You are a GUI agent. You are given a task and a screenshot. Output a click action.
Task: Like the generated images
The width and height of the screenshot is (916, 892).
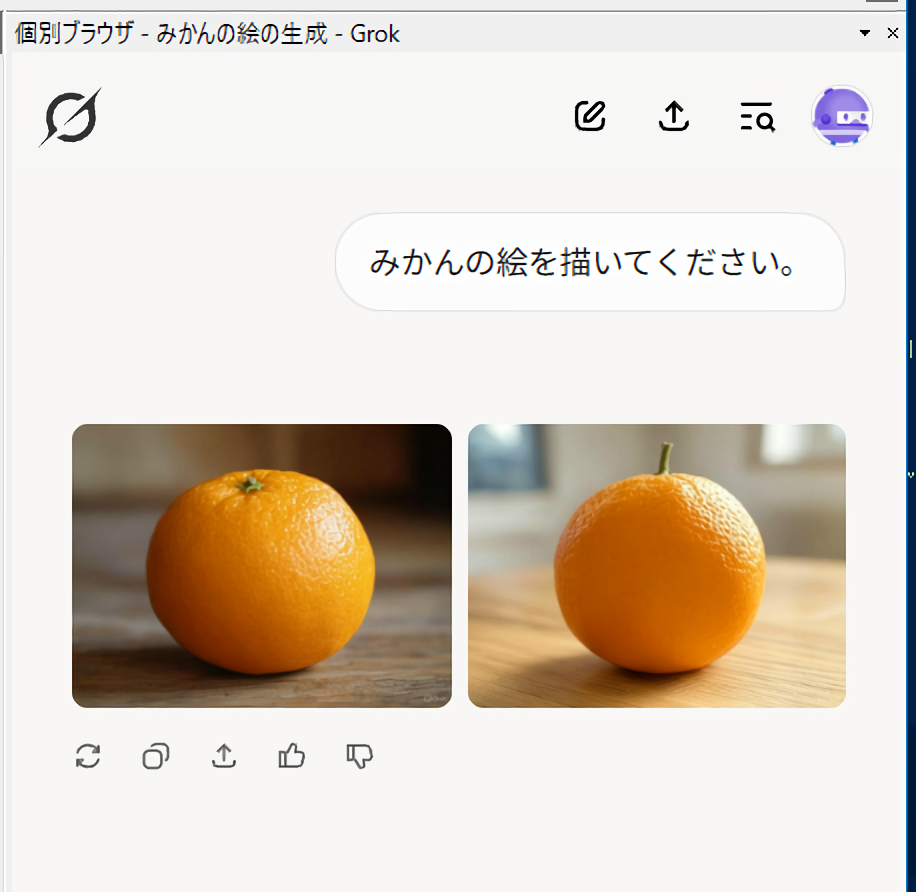(x=291, y=756)
